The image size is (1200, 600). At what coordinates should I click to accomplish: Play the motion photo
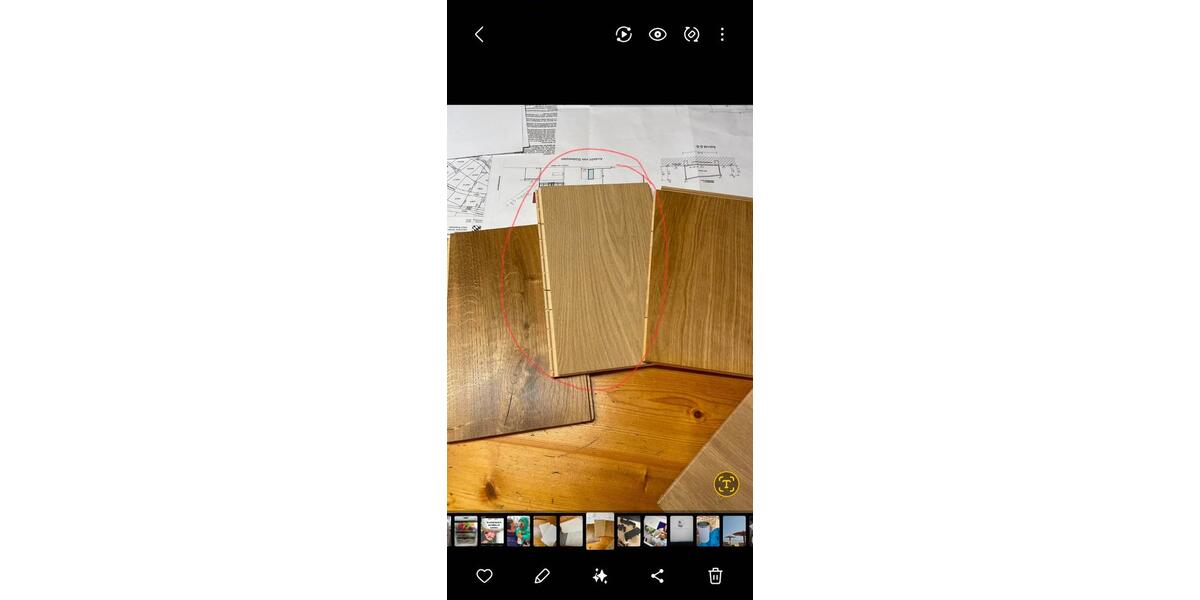pos(623,34)
